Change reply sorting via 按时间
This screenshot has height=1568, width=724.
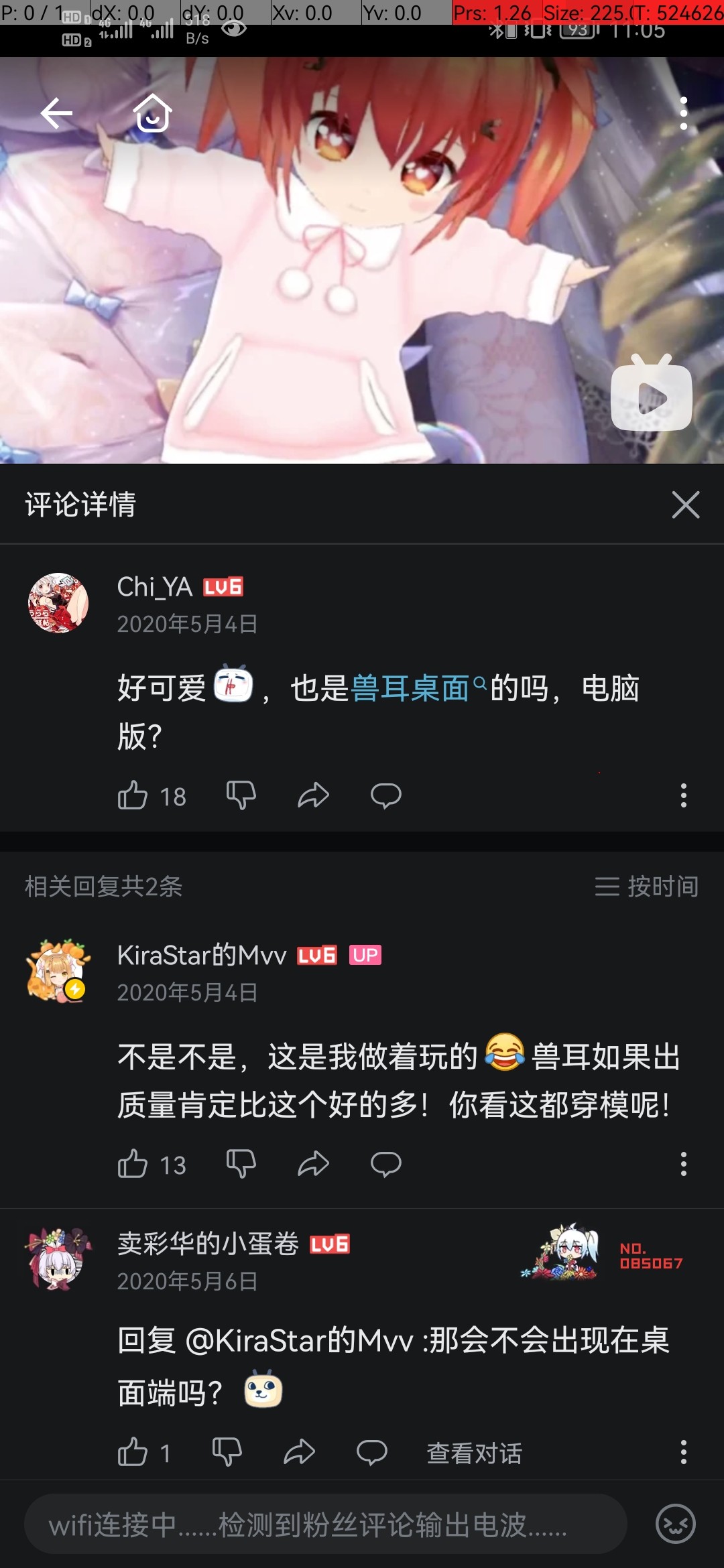pos(646,887)
